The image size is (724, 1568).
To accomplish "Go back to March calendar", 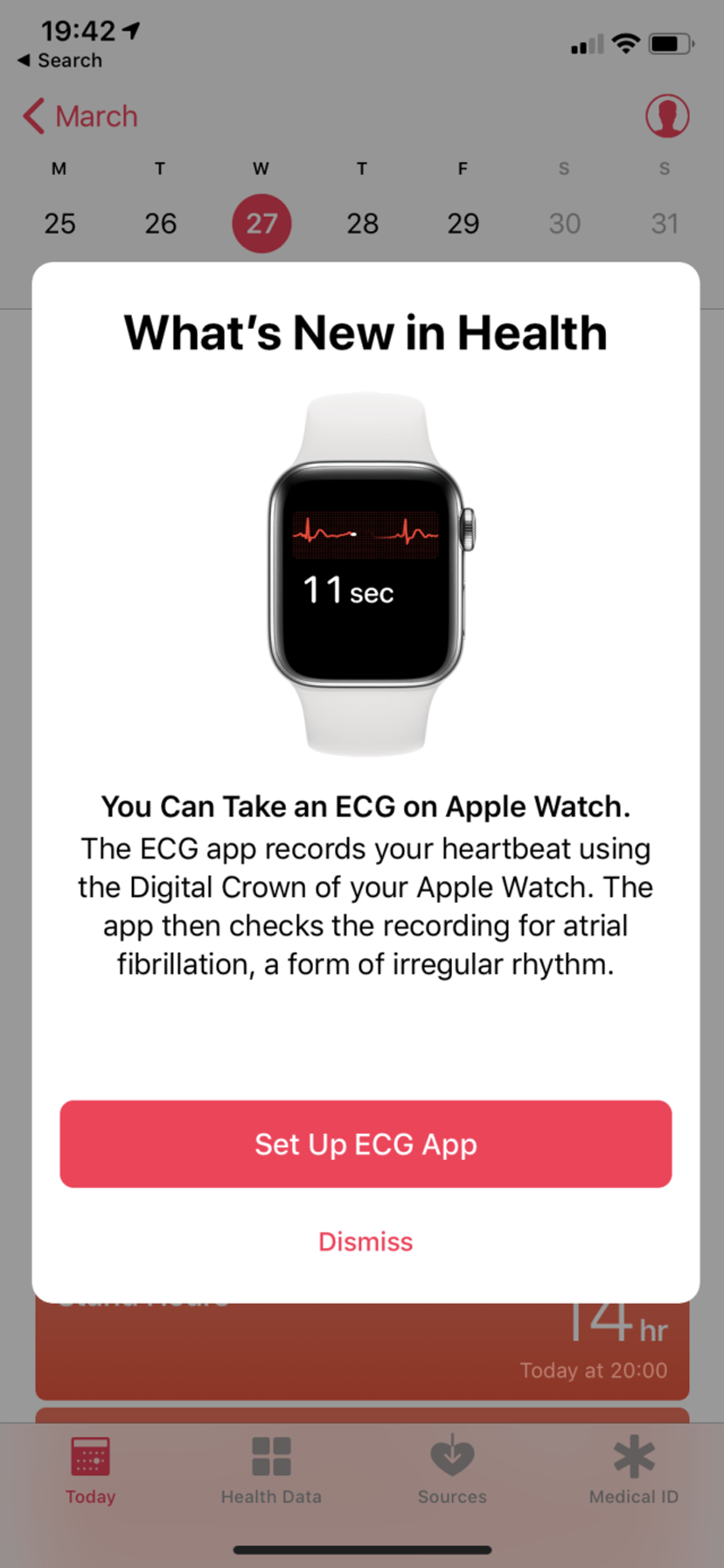I will (x=80, y=115).
